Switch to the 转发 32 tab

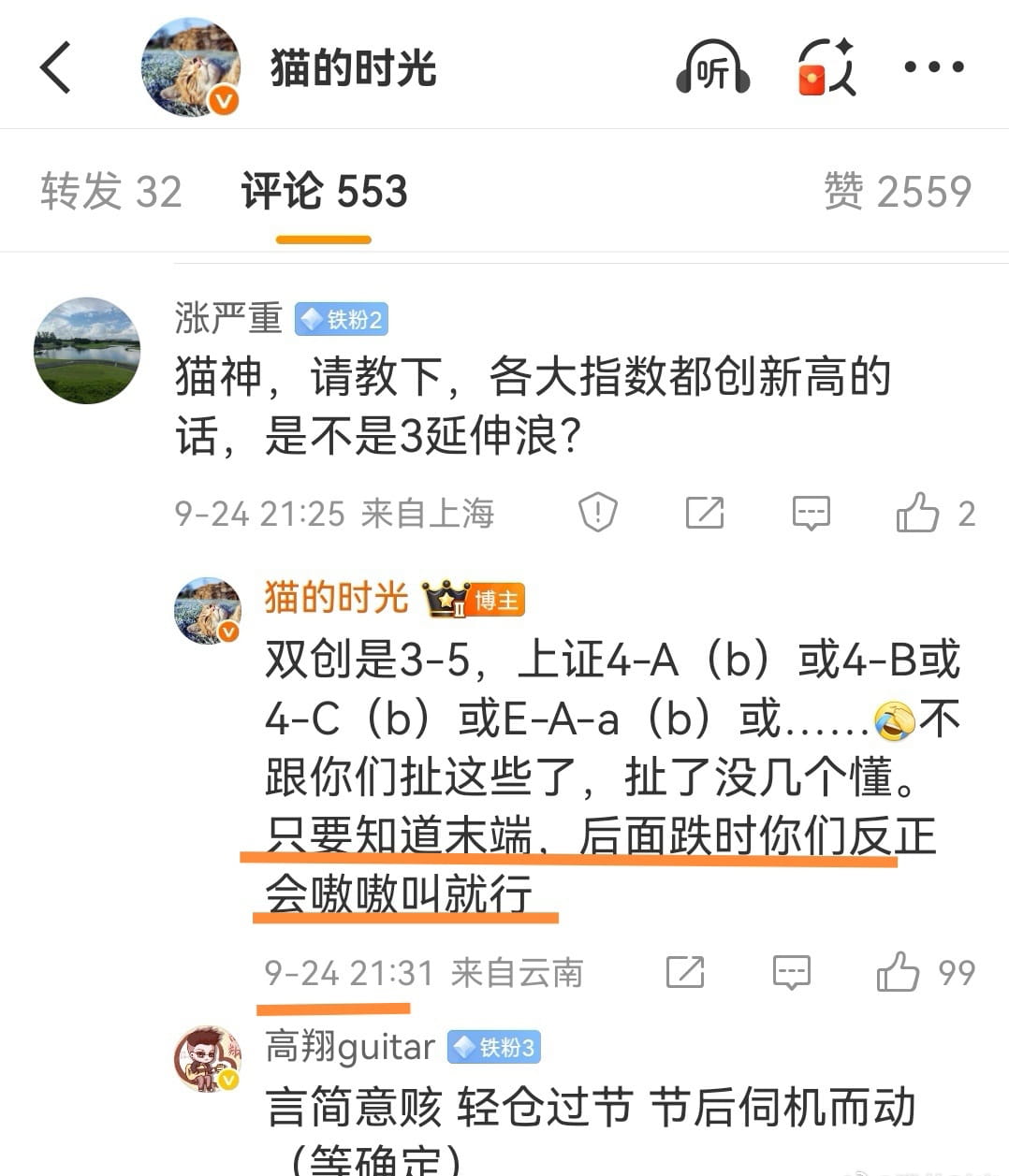(110, 192)
